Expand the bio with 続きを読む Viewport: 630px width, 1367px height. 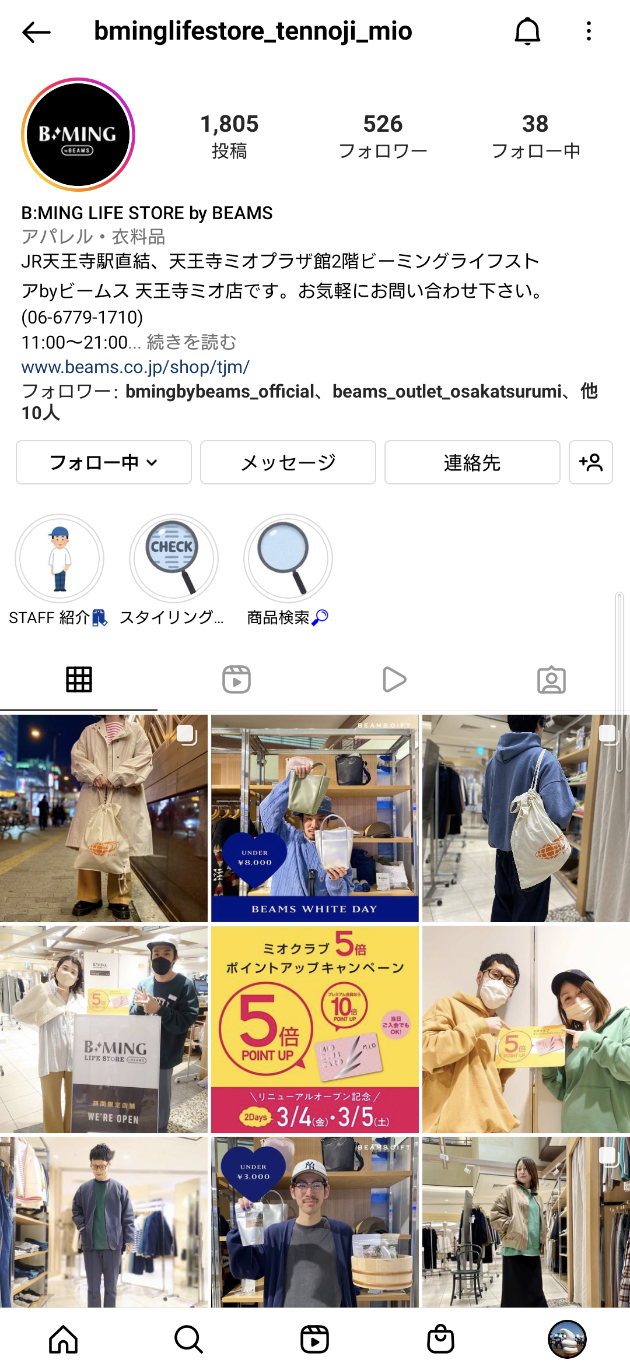click(x=192, y=342)
